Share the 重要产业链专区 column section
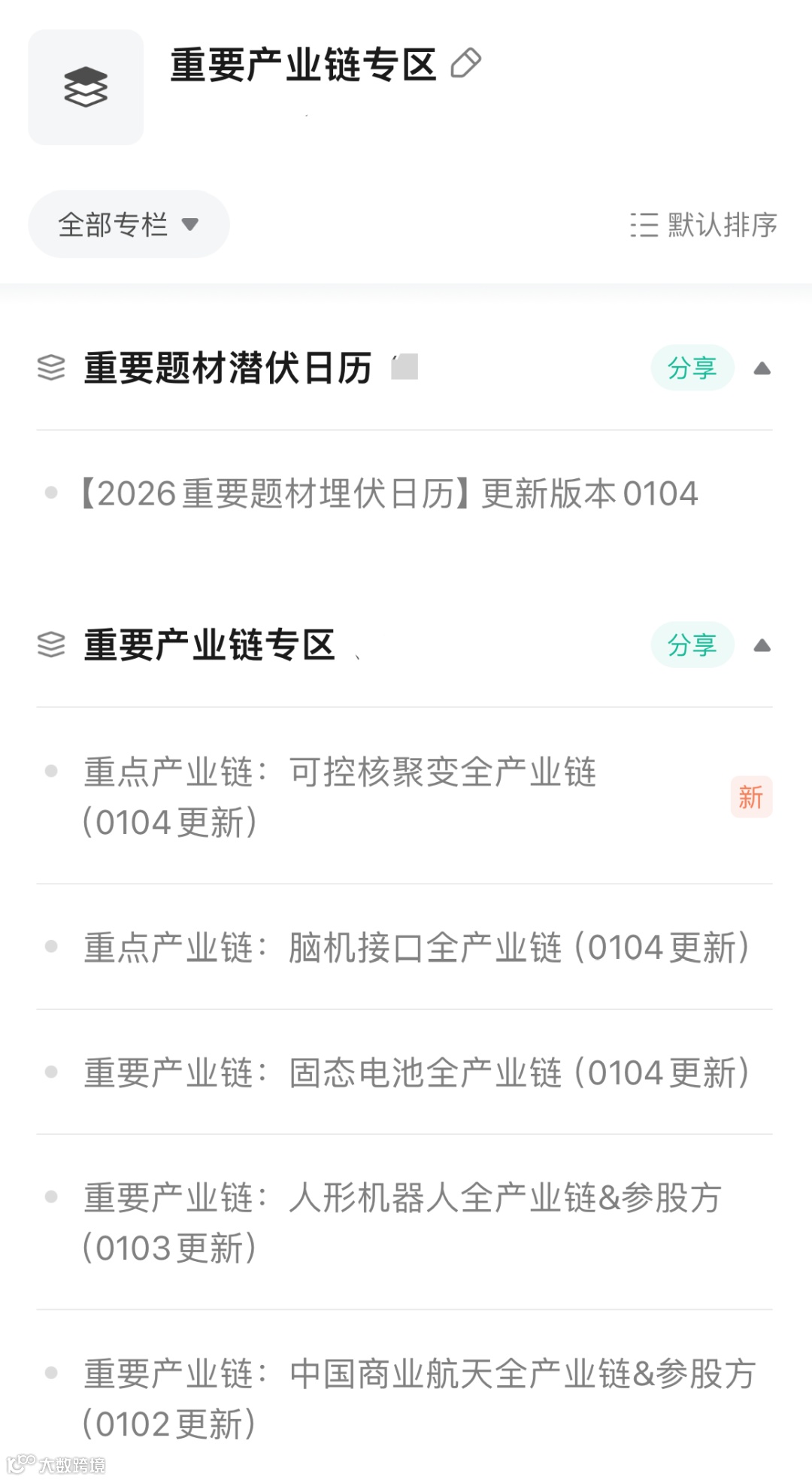The height and width of the screenshot is (1480, 812). (692, 645)
